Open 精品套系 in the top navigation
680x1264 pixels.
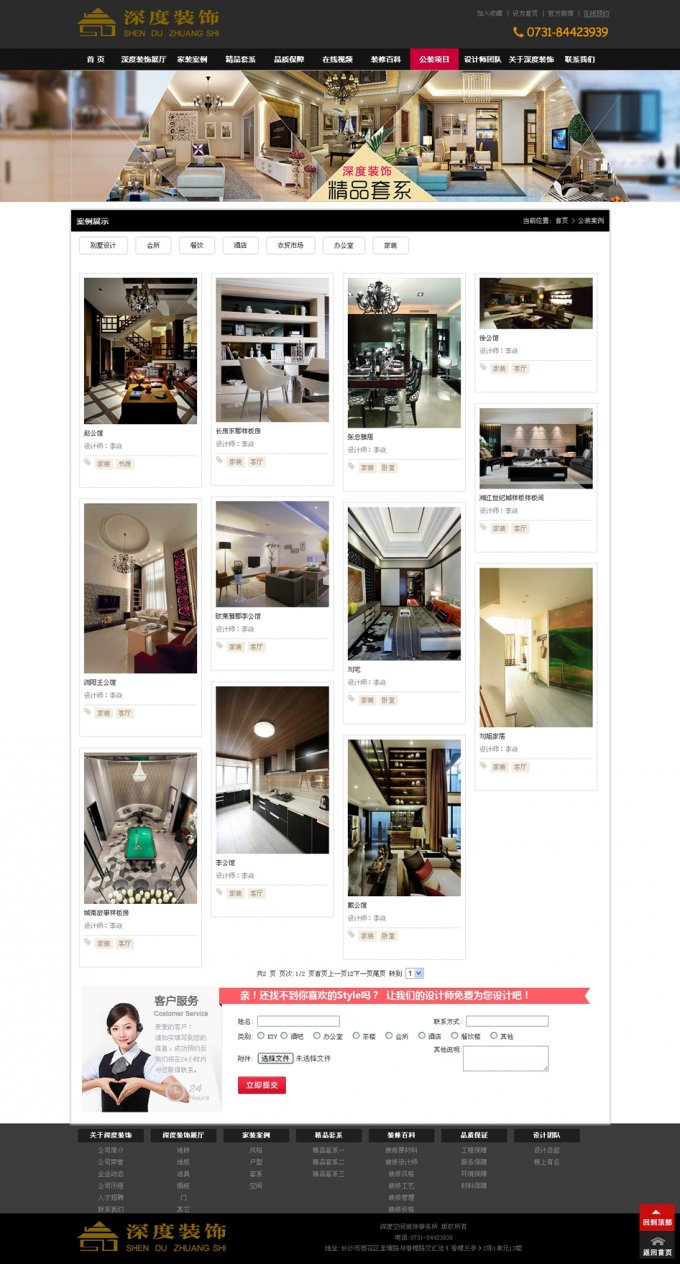240,59
